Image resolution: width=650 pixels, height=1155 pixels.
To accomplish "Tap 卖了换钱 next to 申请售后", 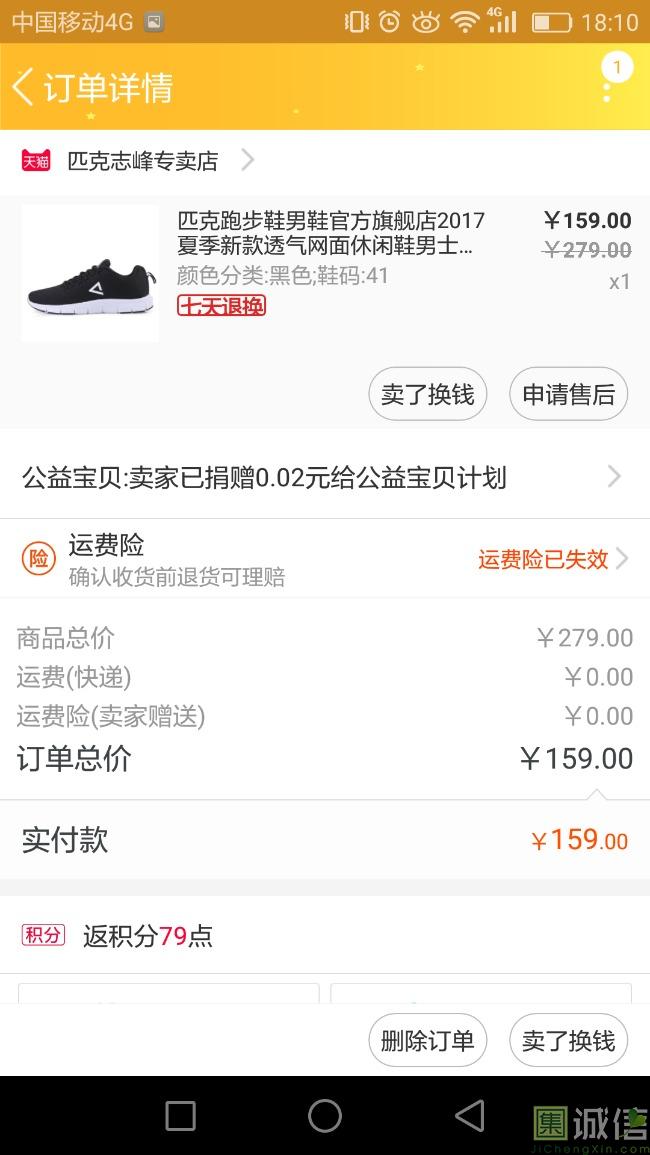I will tap(428, 395).
